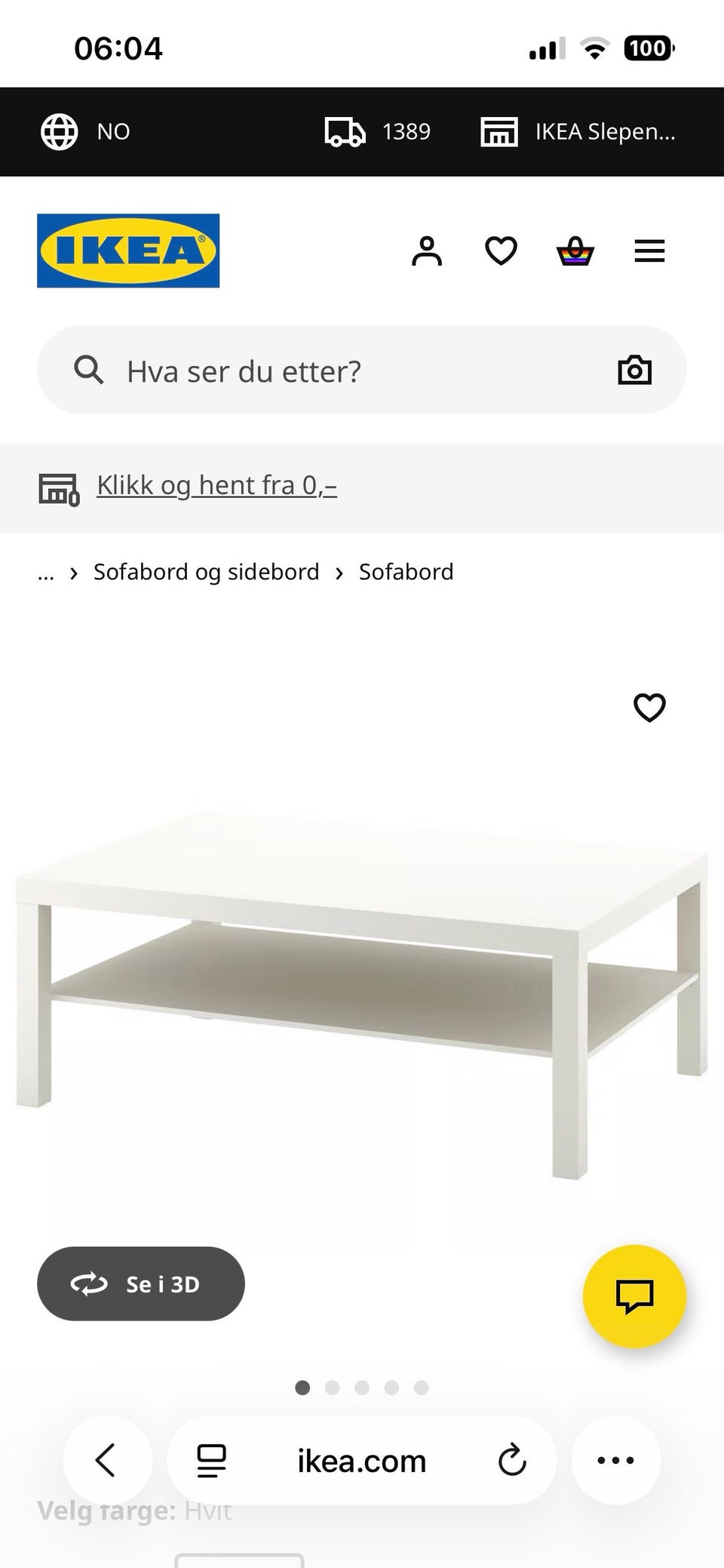Open the NO language selector

[87, 131]
